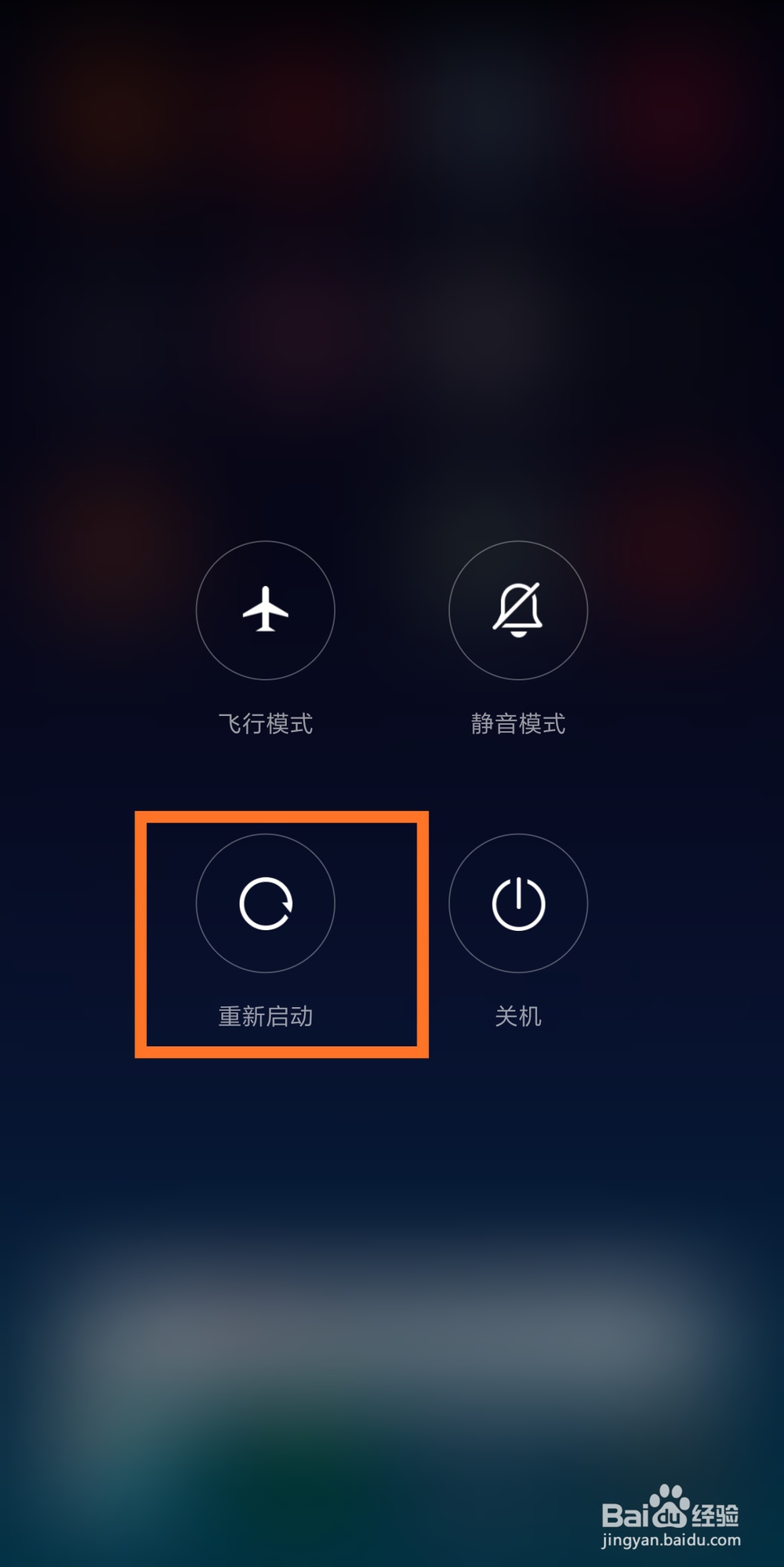
Task: Tap the restart circular arrow icon
Action: [x=266, y=904]
